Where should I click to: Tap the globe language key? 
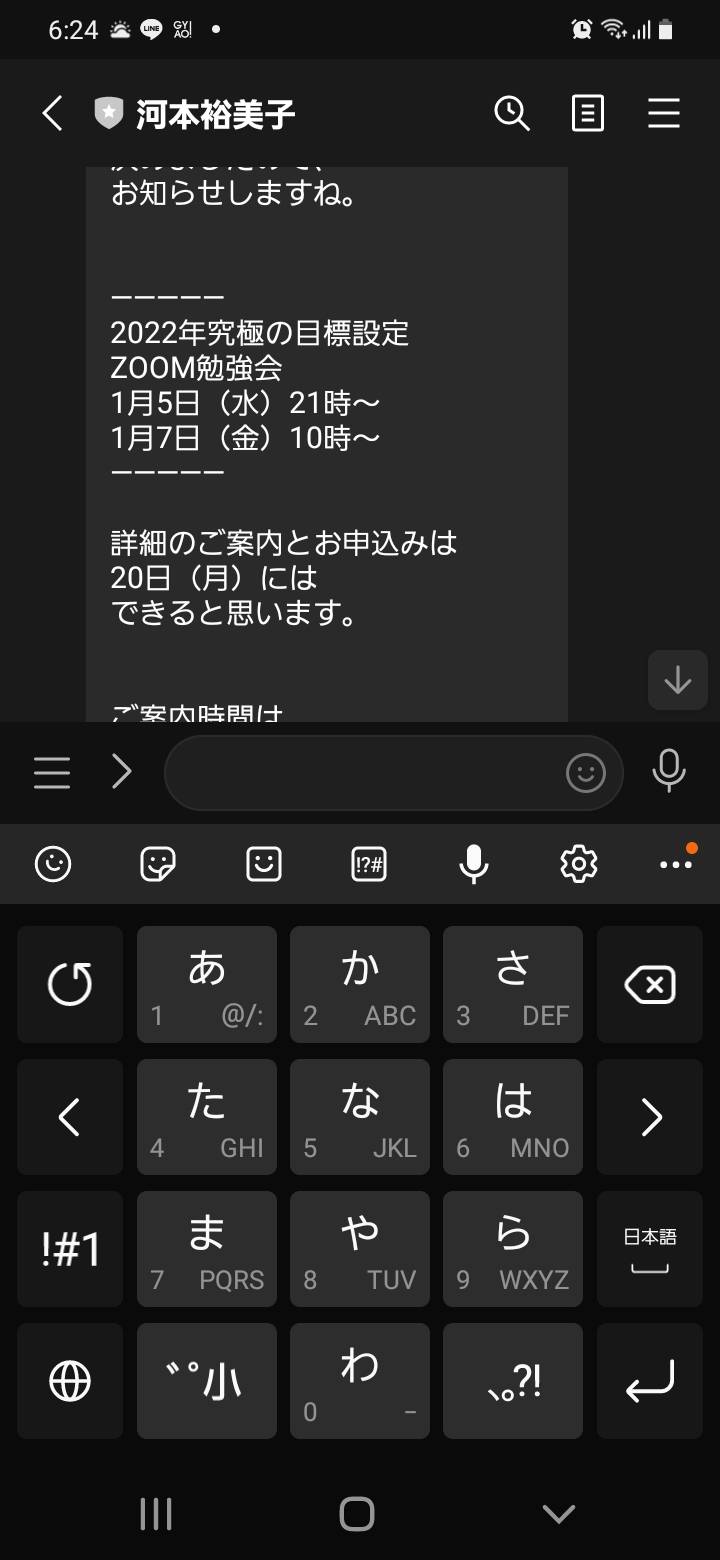(70, 1381)
